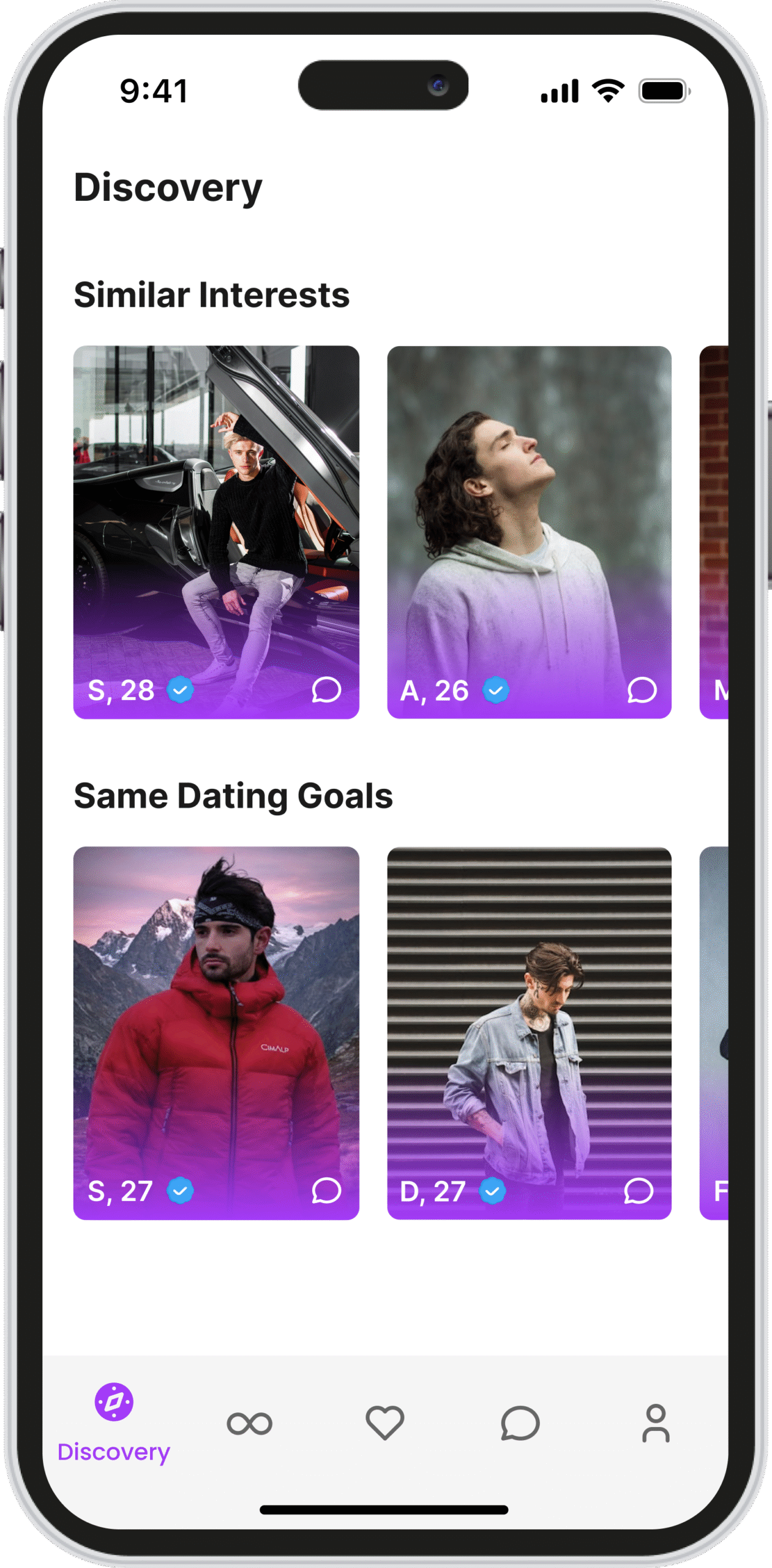772x1568 pixels.
Task: Start a chat with A, 26
Action: (x=642, y=690)
